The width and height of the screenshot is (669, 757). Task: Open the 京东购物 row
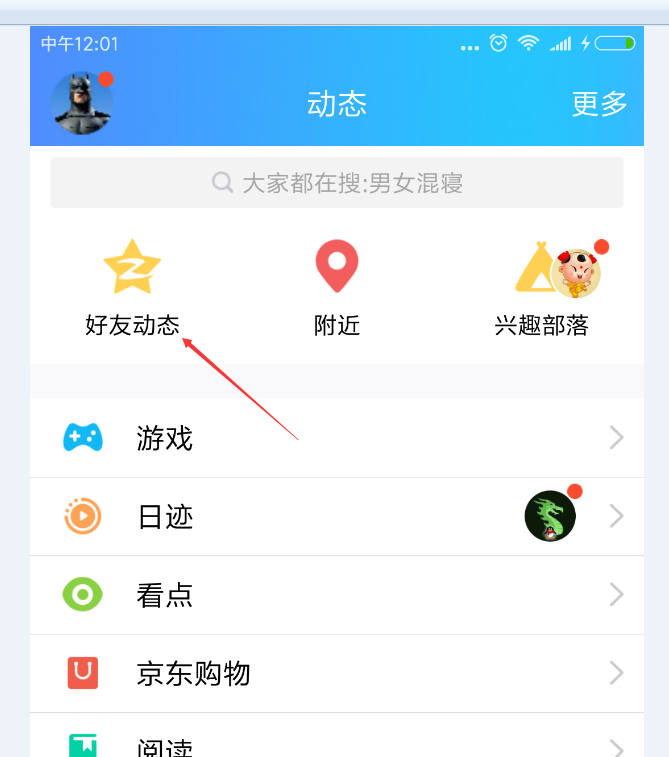337,673
